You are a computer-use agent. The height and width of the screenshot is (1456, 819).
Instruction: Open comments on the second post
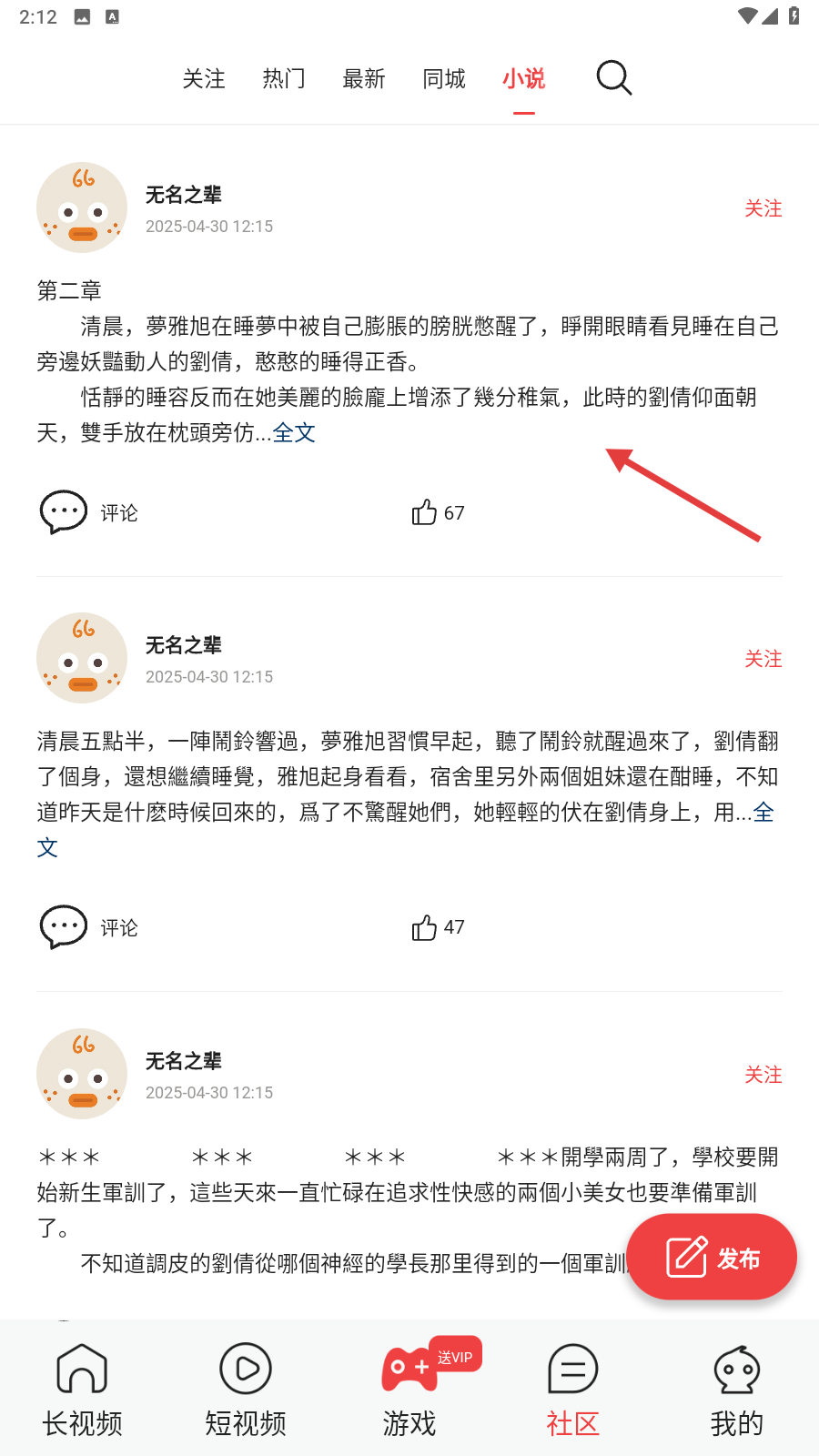[x=88, y=927]
